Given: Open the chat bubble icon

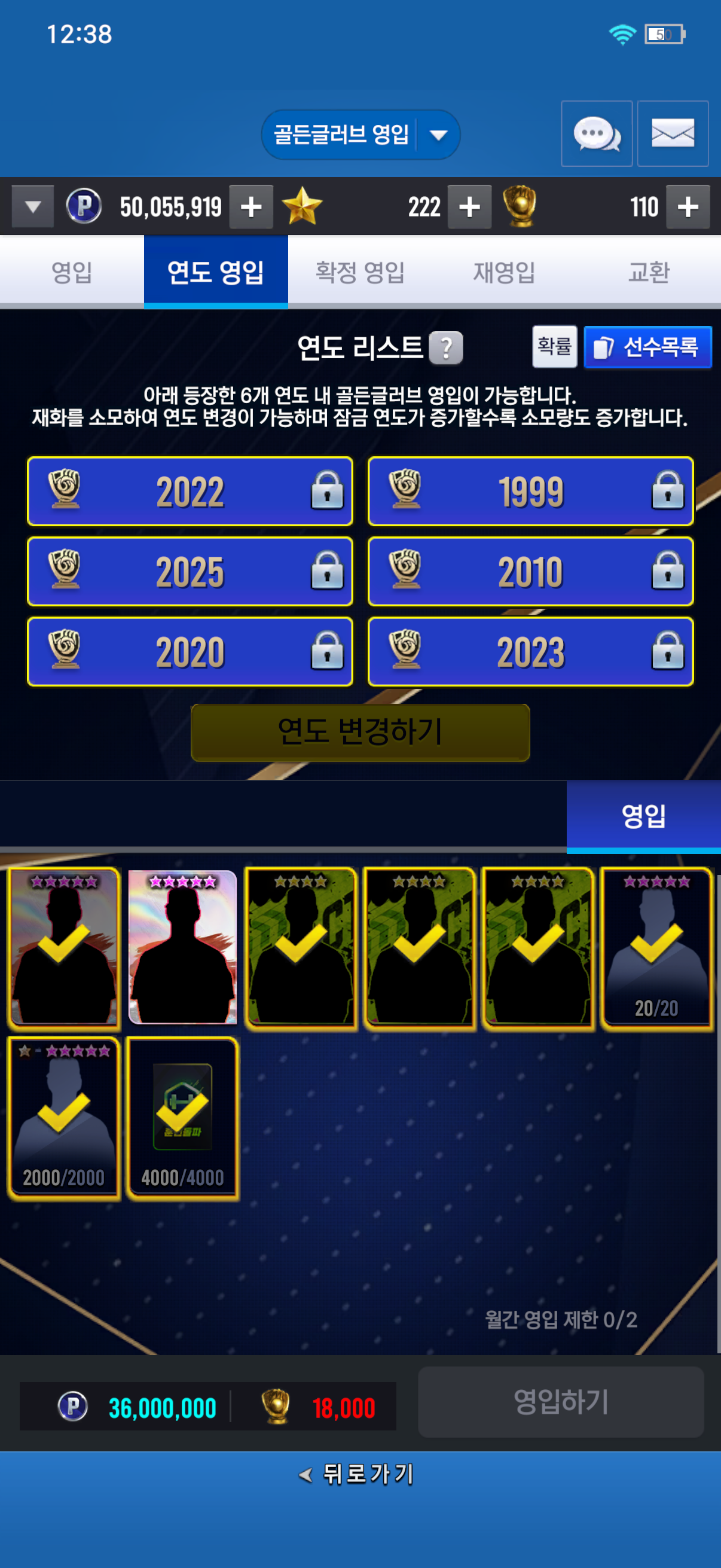Looking at the screenshot, I should 596,134.
